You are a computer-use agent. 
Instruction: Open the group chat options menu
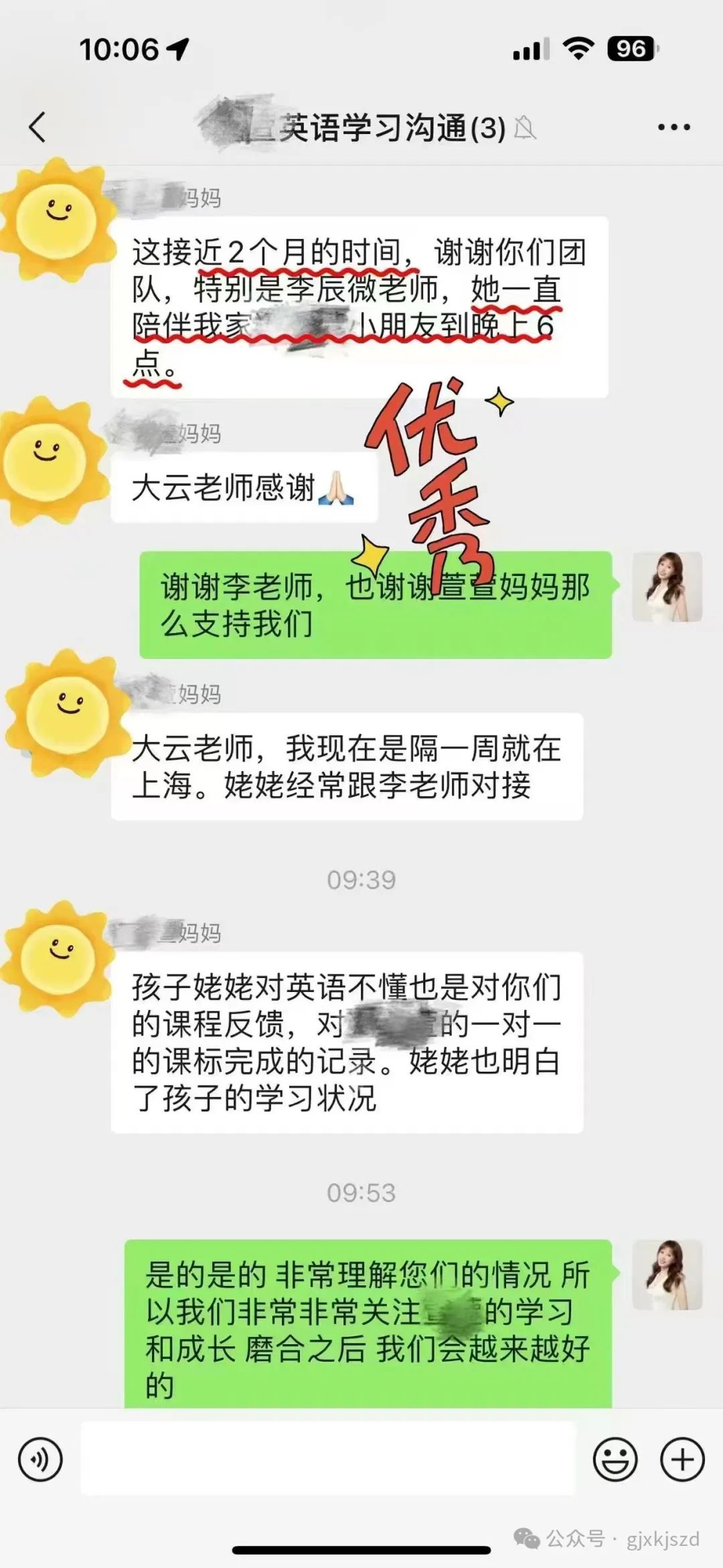(673, 127)
